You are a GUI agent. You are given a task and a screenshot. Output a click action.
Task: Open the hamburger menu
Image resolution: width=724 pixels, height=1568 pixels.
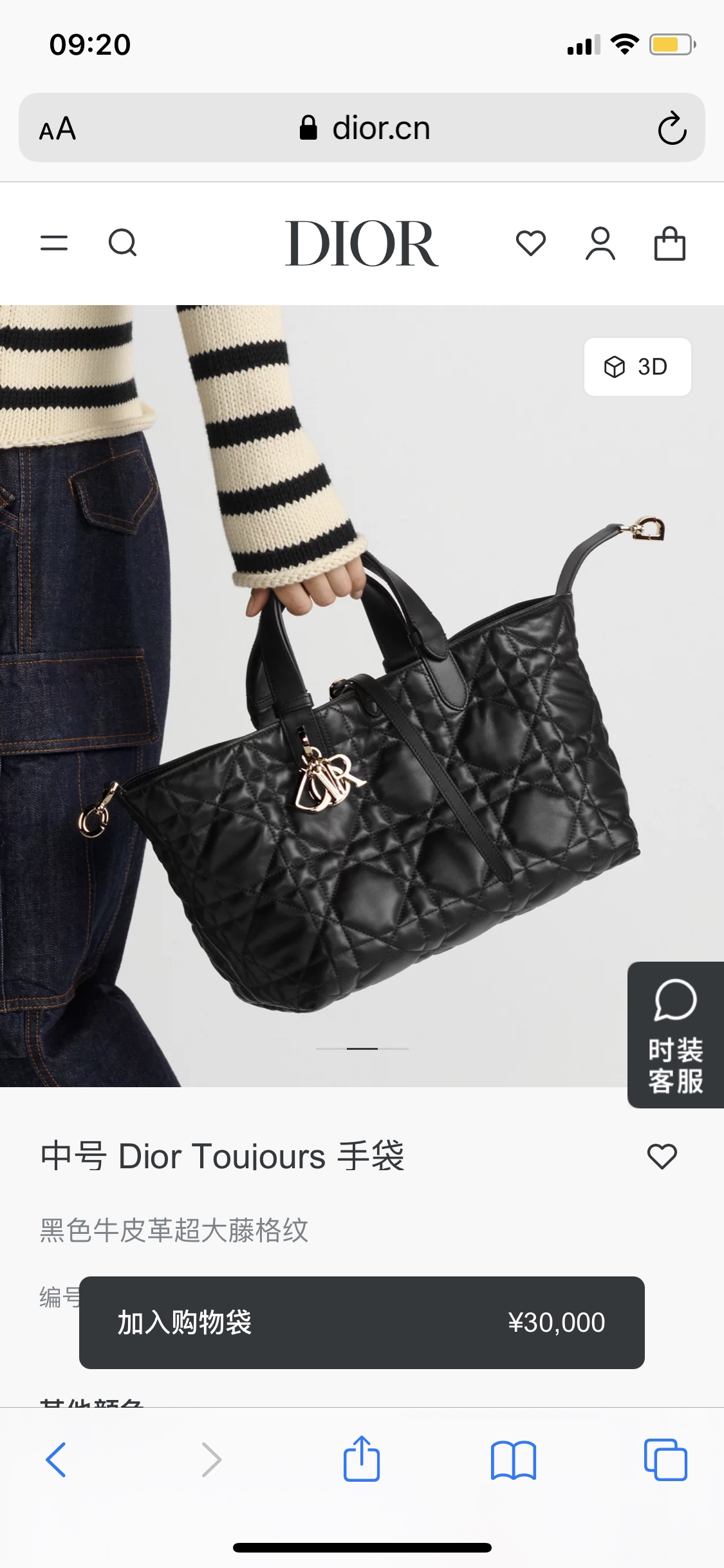pos(54,243)
